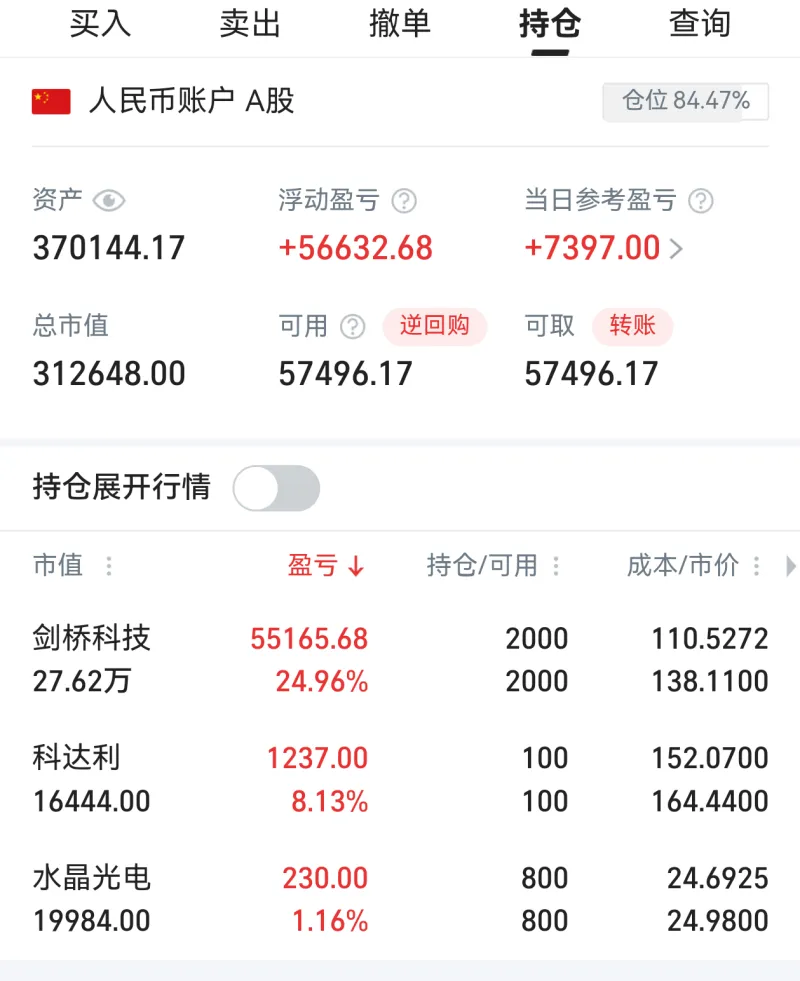Show help for 可用 funds
This screenshot has width=800, height=981.
(353, 326)
